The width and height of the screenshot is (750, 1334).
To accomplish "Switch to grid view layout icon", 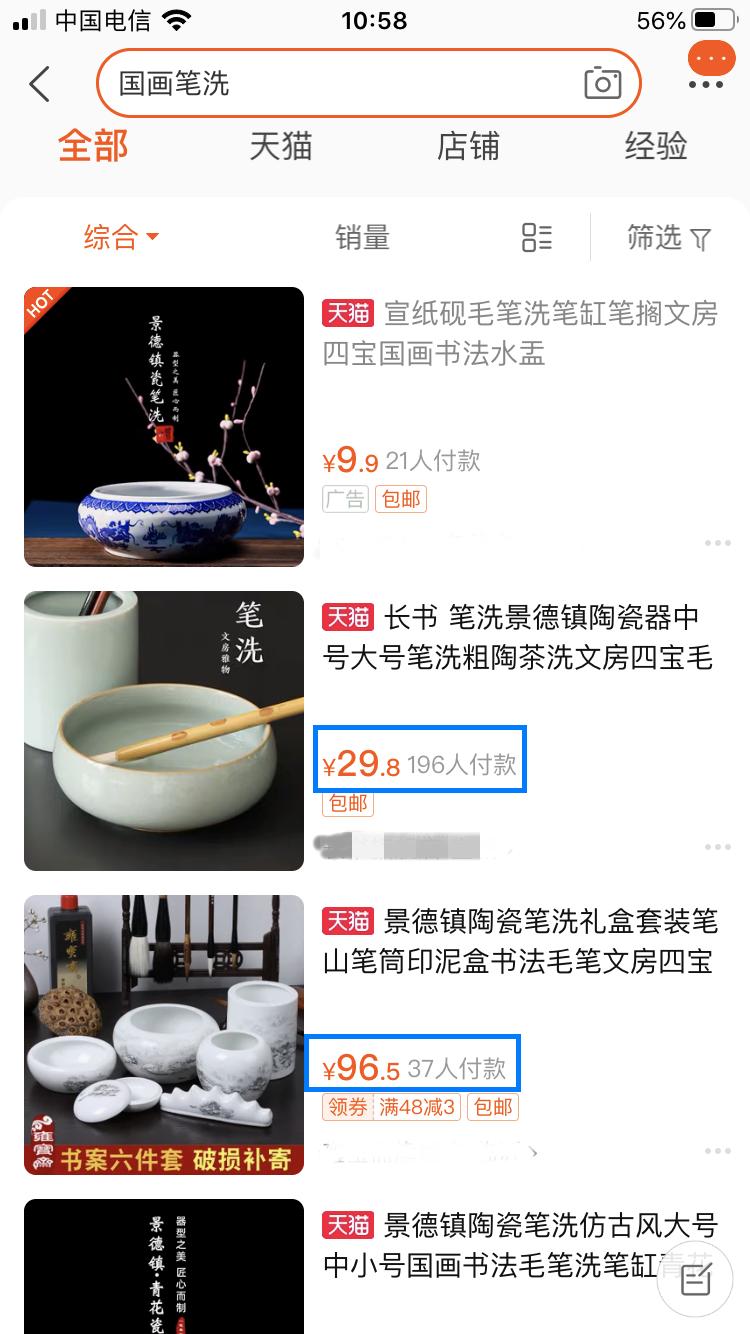I will click(x=537, y=237).
